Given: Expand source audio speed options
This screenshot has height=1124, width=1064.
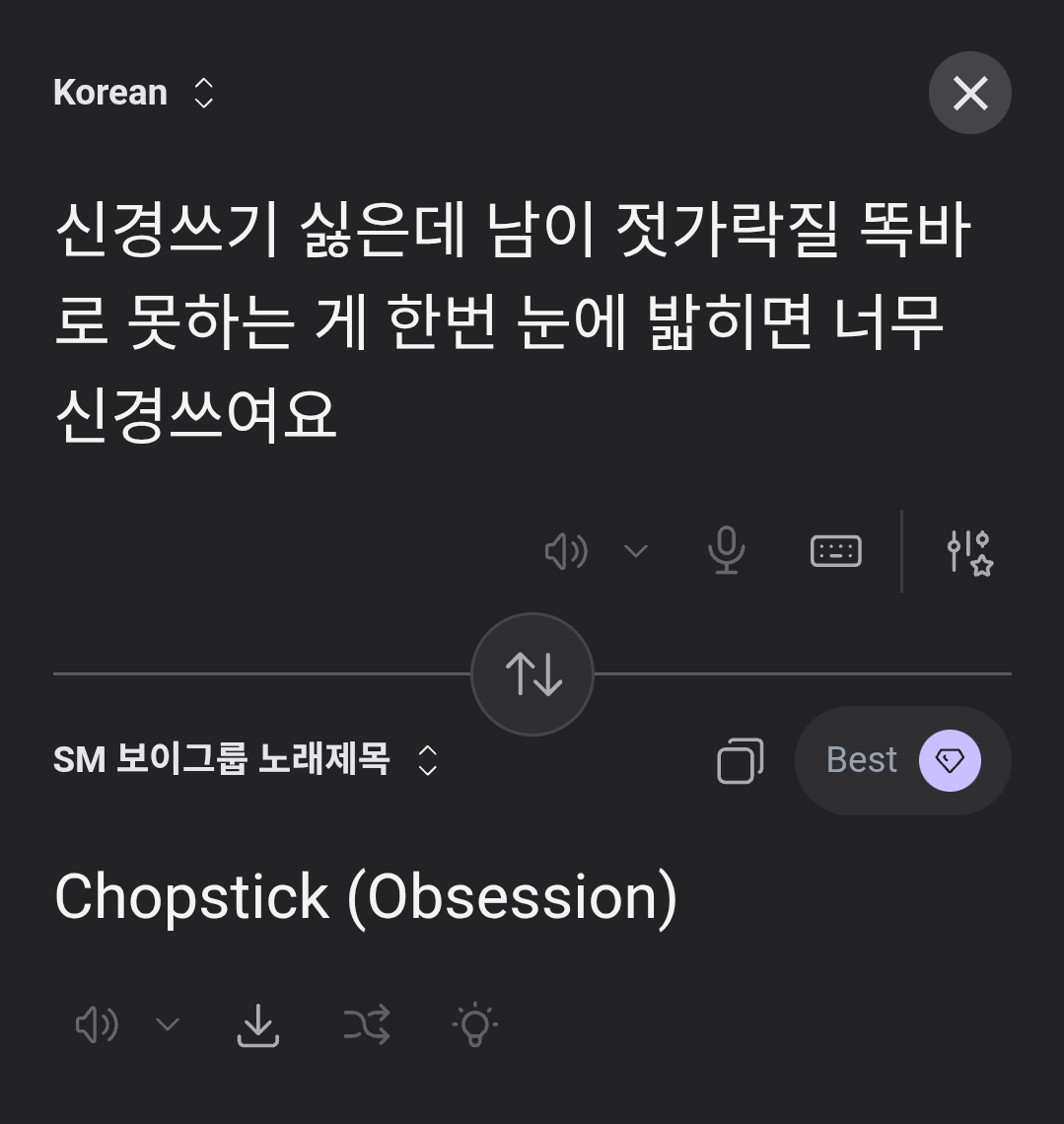Looking at the screenshot, I should pos(636,551).
